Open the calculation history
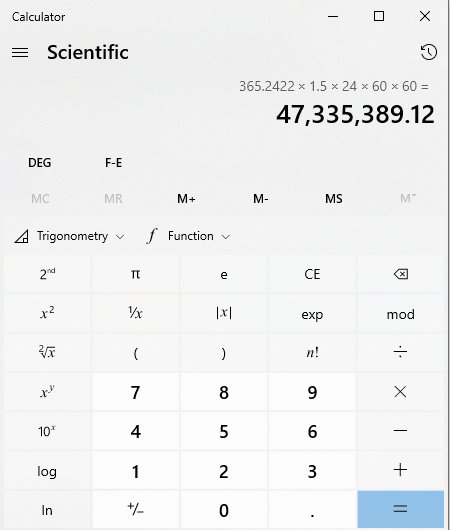The height and width of the screenshot is (530, 450). (429, 52)
